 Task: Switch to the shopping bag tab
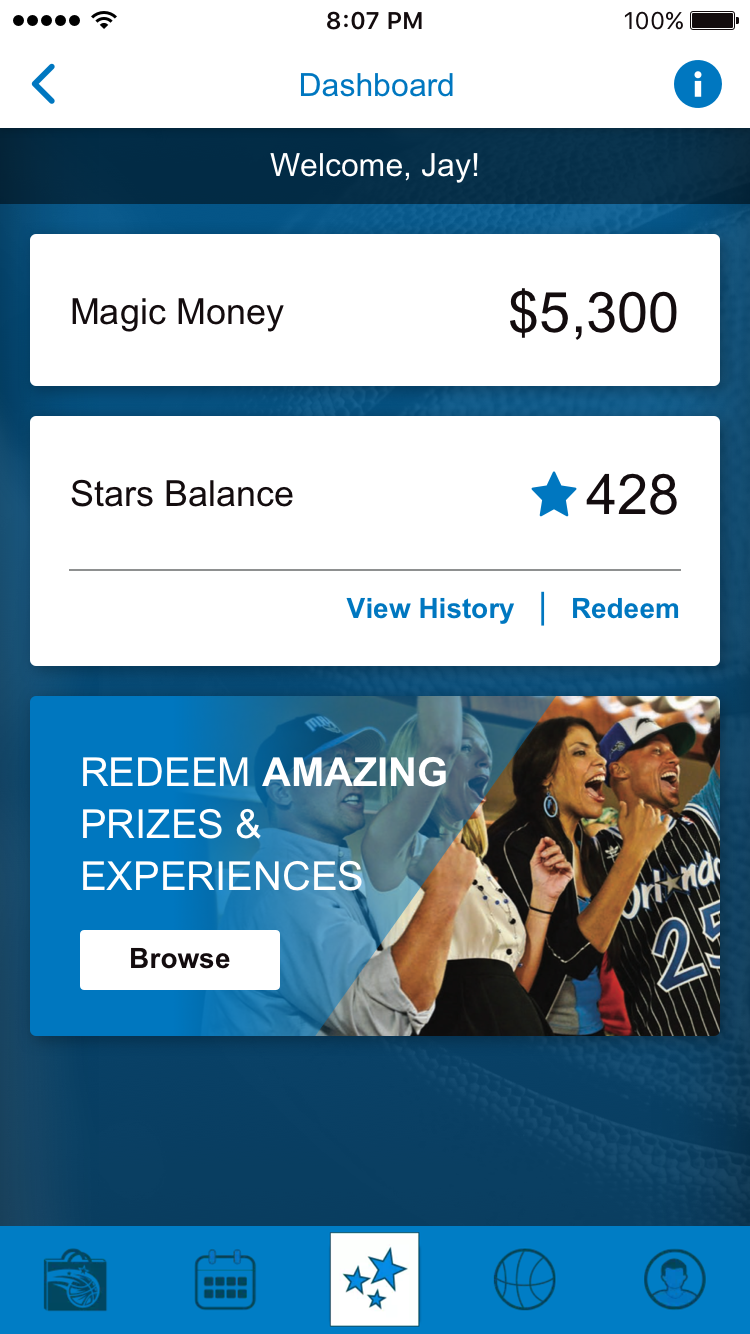(75, 1279)
